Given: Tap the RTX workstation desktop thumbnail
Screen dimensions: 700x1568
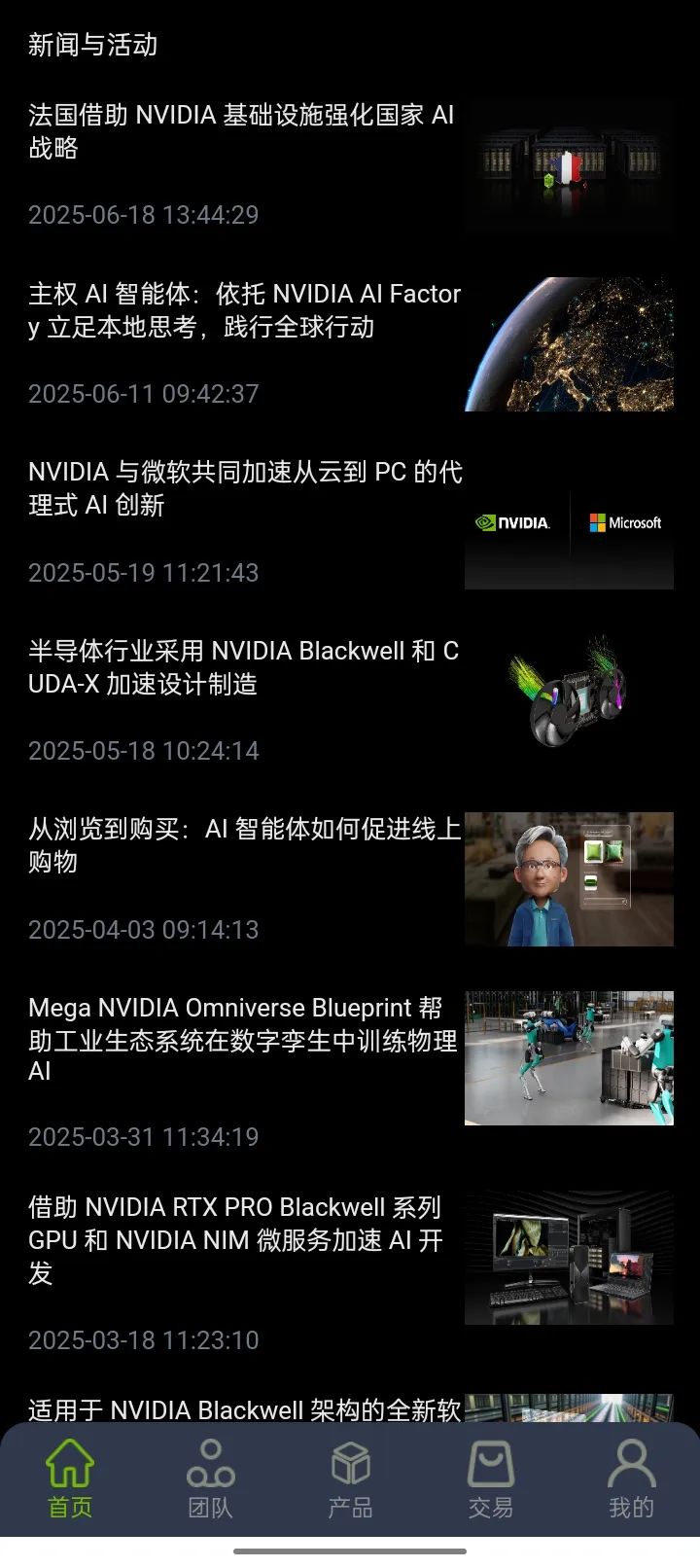Looking at the screenshot, I should [568, 1256].
